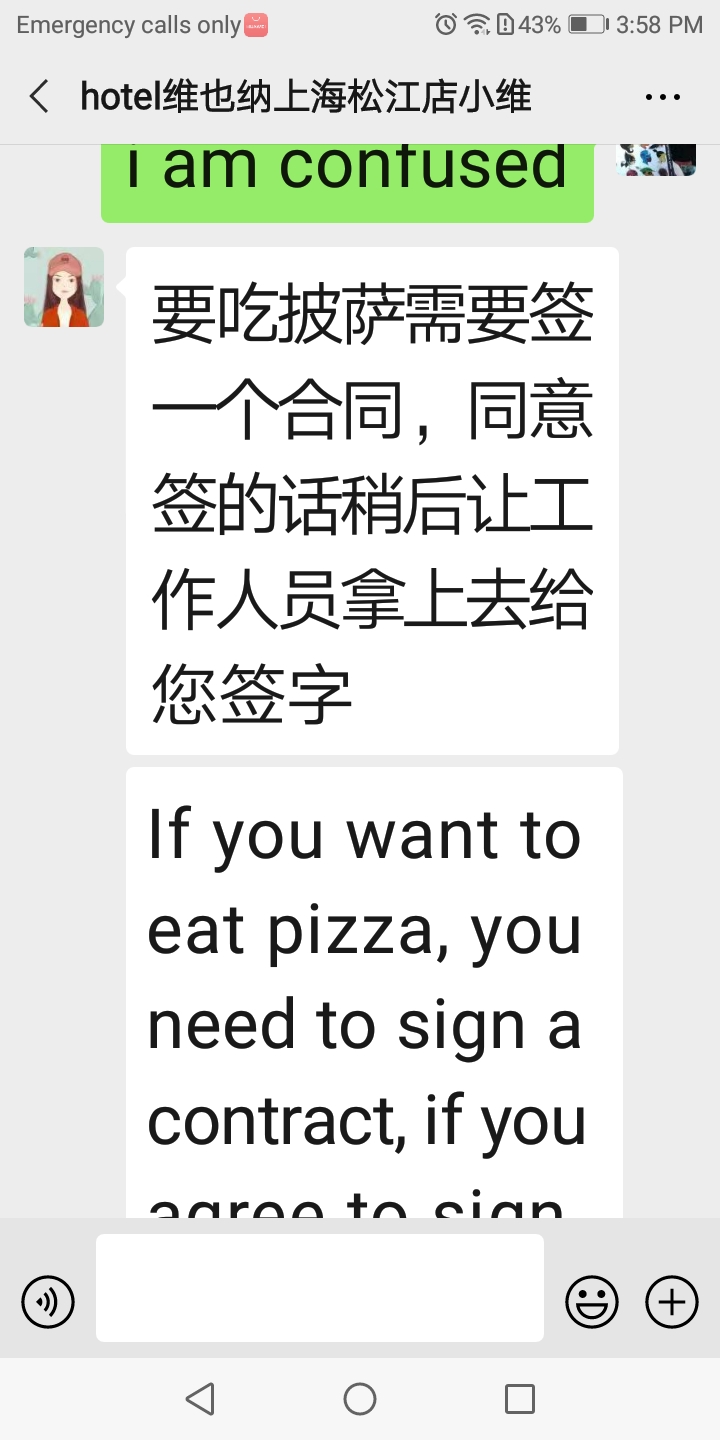Open the three-dot chat info menu
The width and height of the screenshot is (720, 1440).
pyautogui.click(x=663, y=97)
